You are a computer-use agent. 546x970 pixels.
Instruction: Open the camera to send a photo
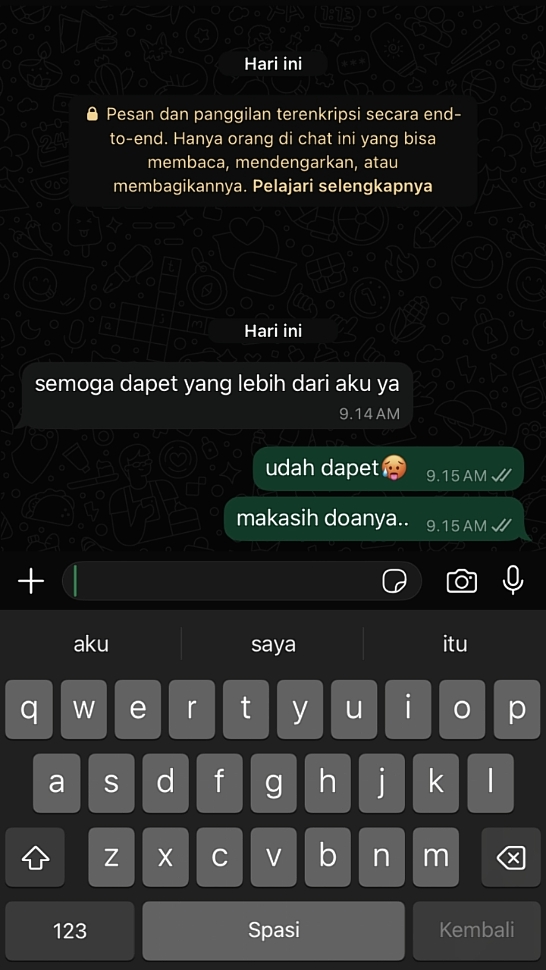click(x=462, y=581)
